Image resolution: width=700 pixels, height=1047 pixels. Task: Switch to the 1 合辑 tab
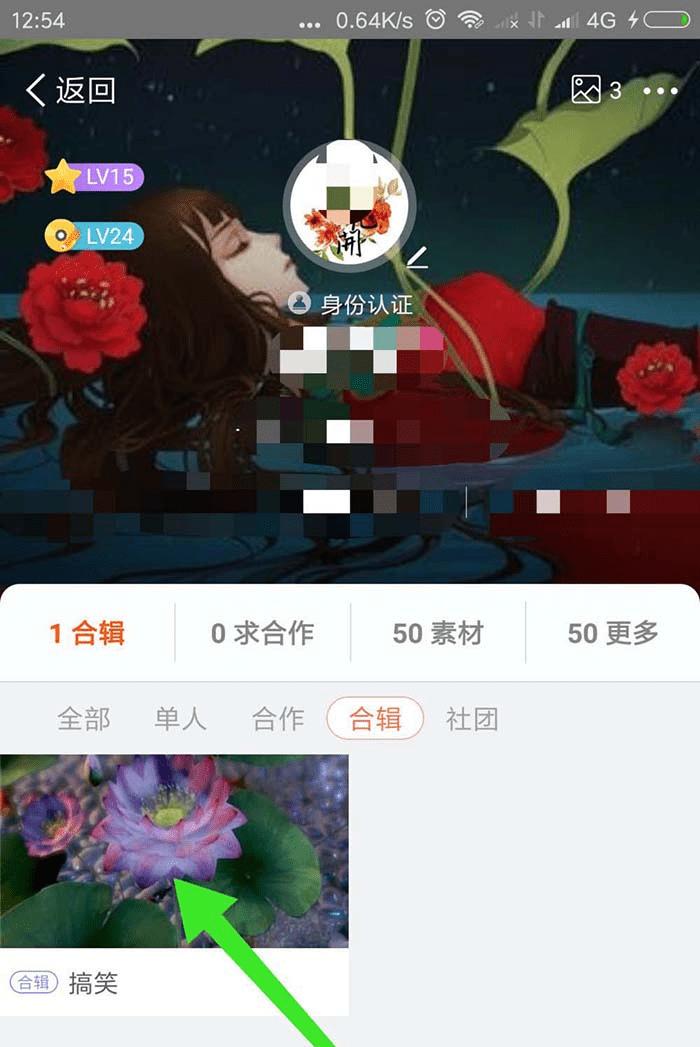tap(87, 633)
